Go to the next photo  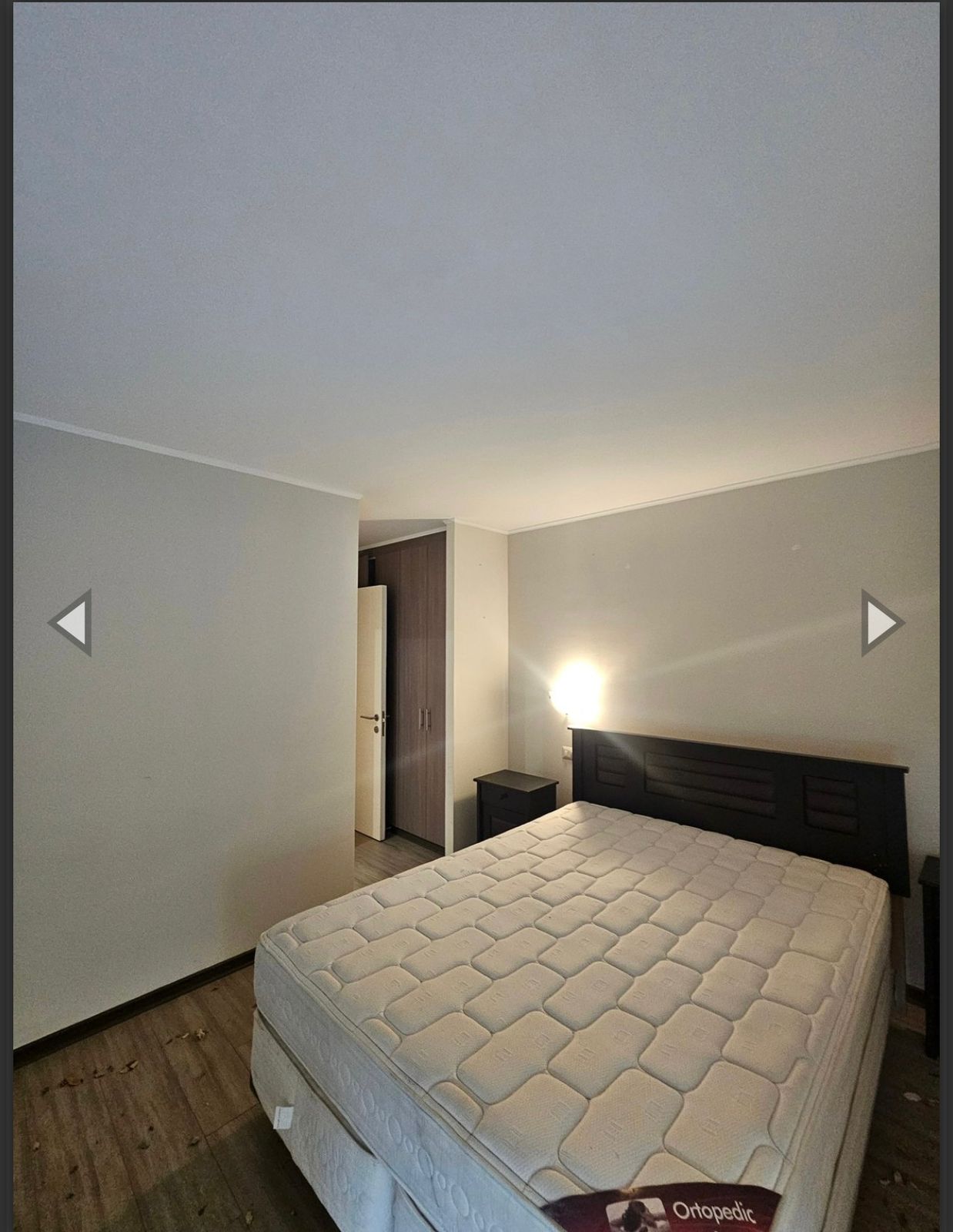pos(881,622)
